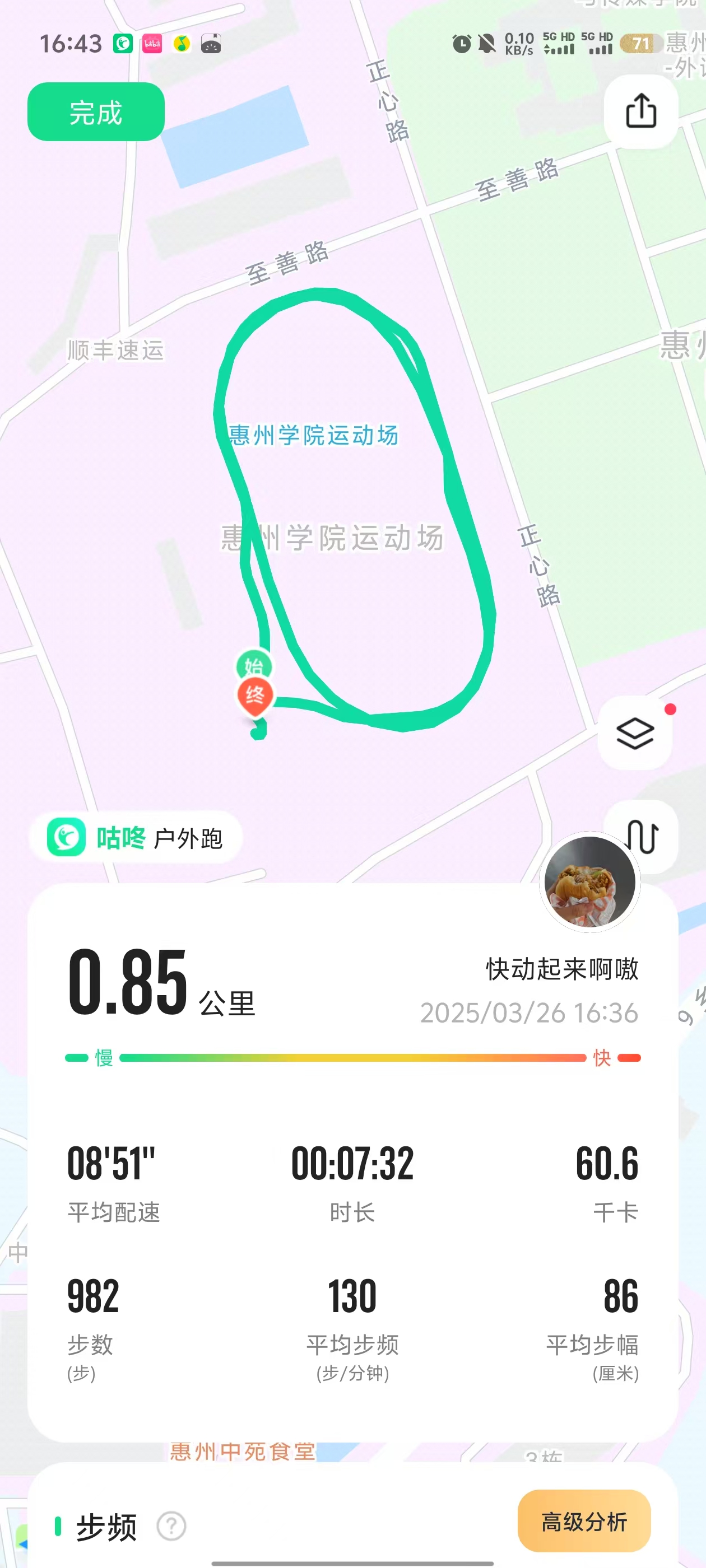Image resolution: width=706 pixels, height=1568 pixels.
Task: Open the user profile avatar
Action: pos(589,881)
